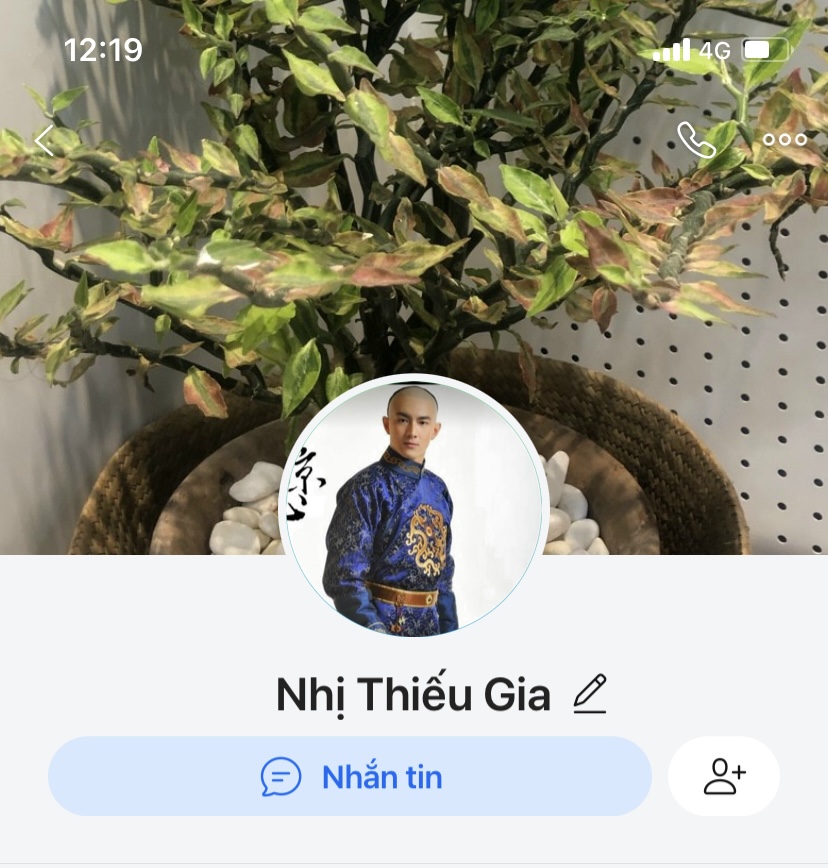This screenshot has height=868, width=828.
Task: Edit the contact name with pencil icon
Action: 590,694
